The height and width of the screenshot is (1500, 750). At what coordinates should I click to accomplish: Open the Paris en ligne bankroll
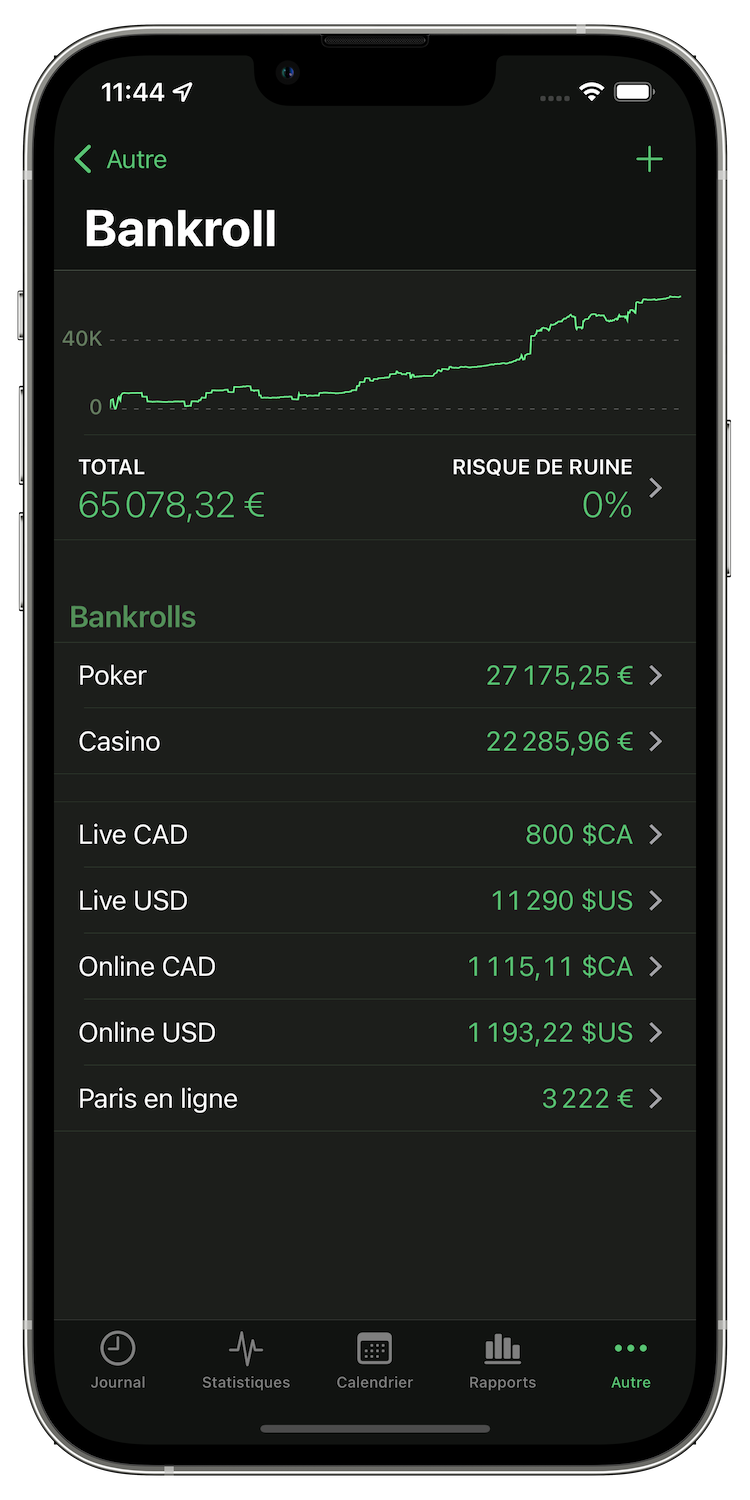pos(375,1098)
